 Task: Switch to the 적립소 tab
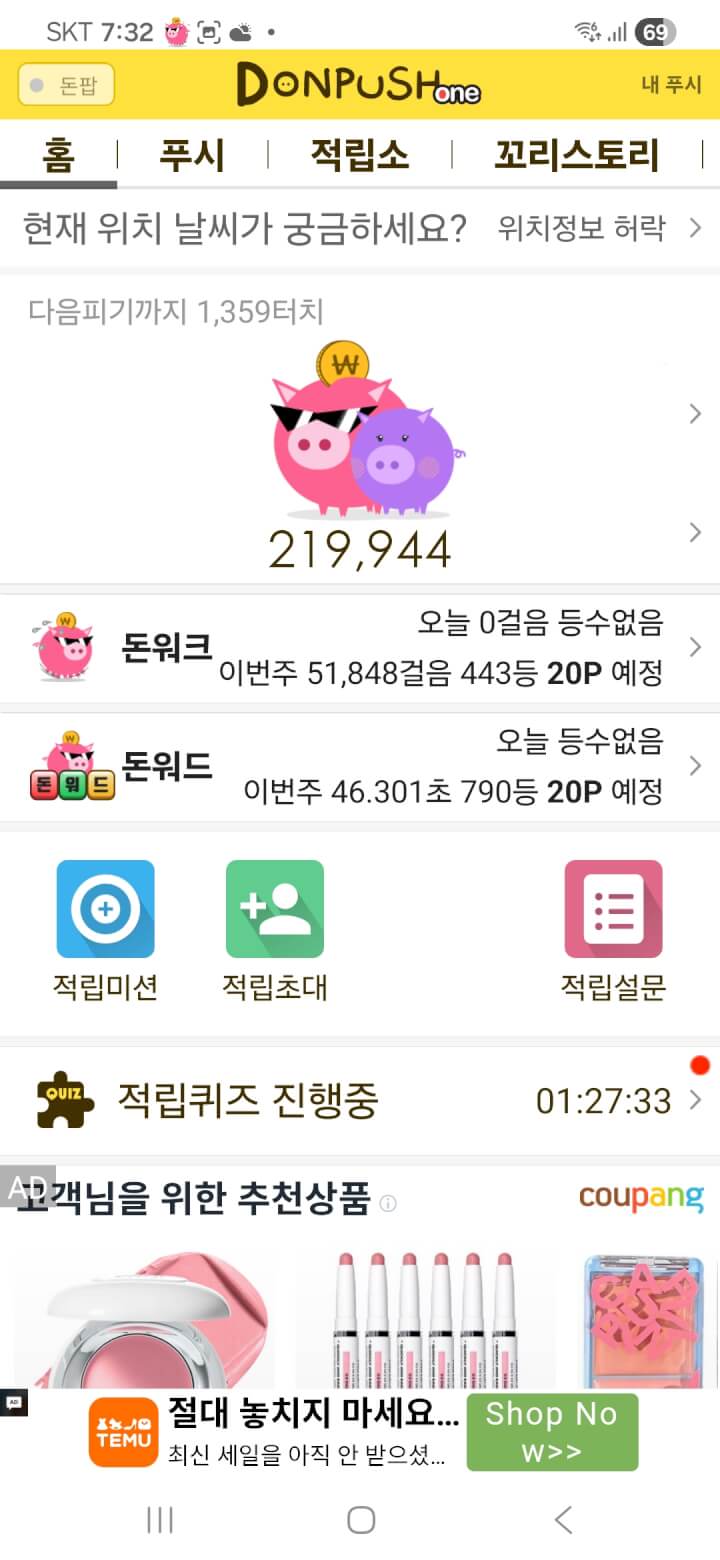[359, 156]
